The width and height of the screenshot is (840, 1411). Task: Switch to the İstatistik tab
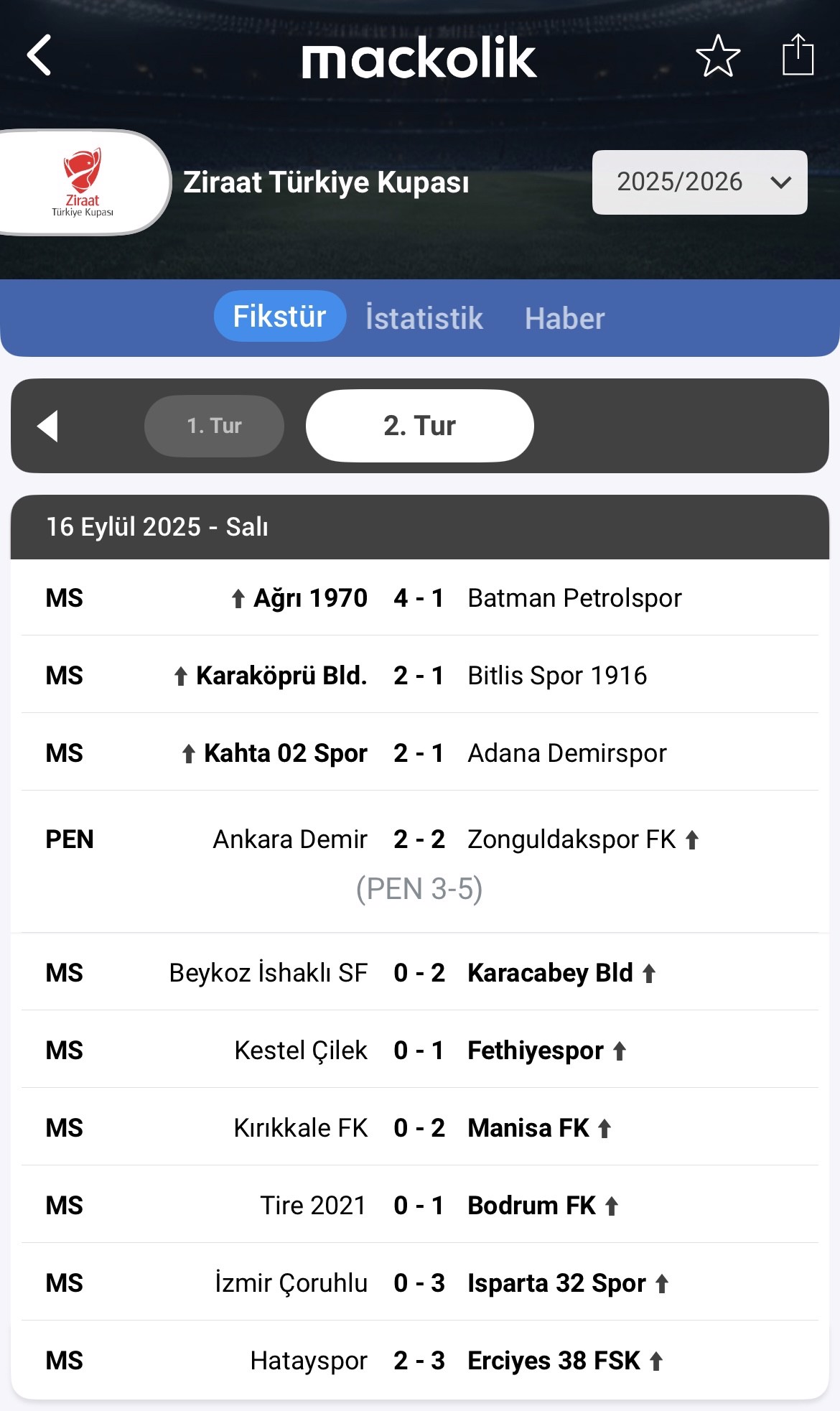tap(424, 317)
